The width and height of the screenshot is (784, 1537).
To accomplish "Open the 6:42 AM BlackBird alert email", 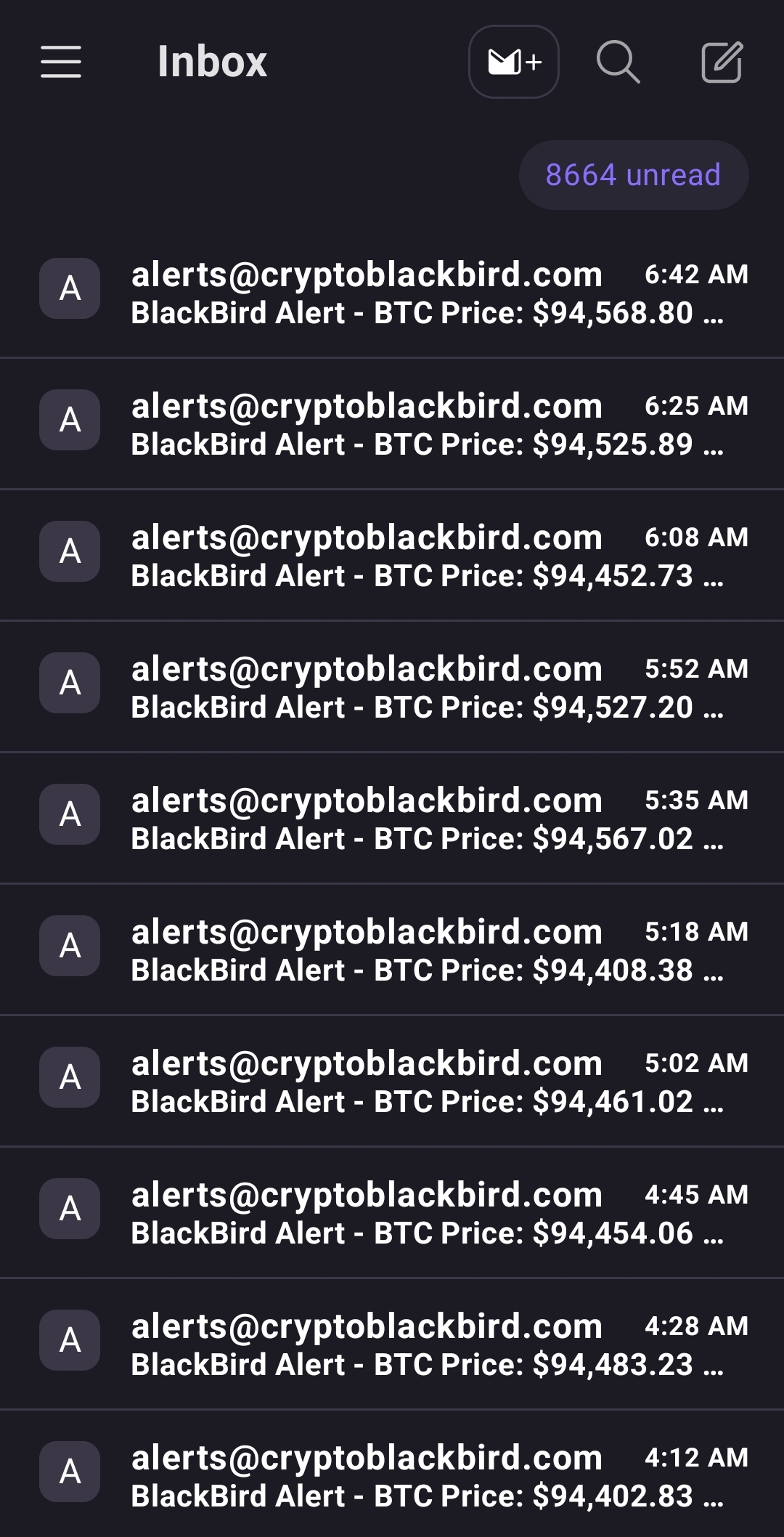I will 392,293.
